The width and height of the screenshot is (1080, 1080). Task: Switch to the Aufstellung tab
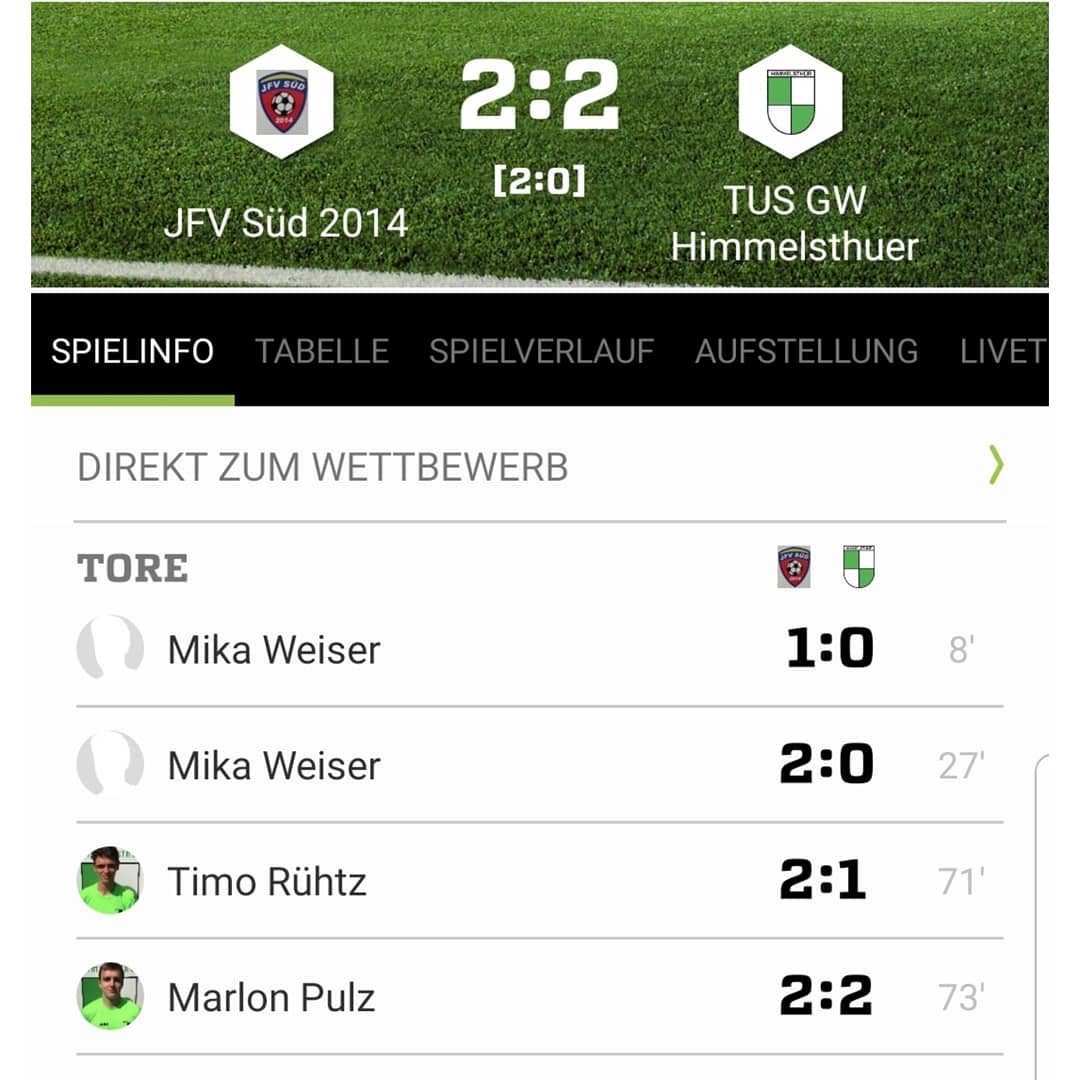tap(807, 351)
